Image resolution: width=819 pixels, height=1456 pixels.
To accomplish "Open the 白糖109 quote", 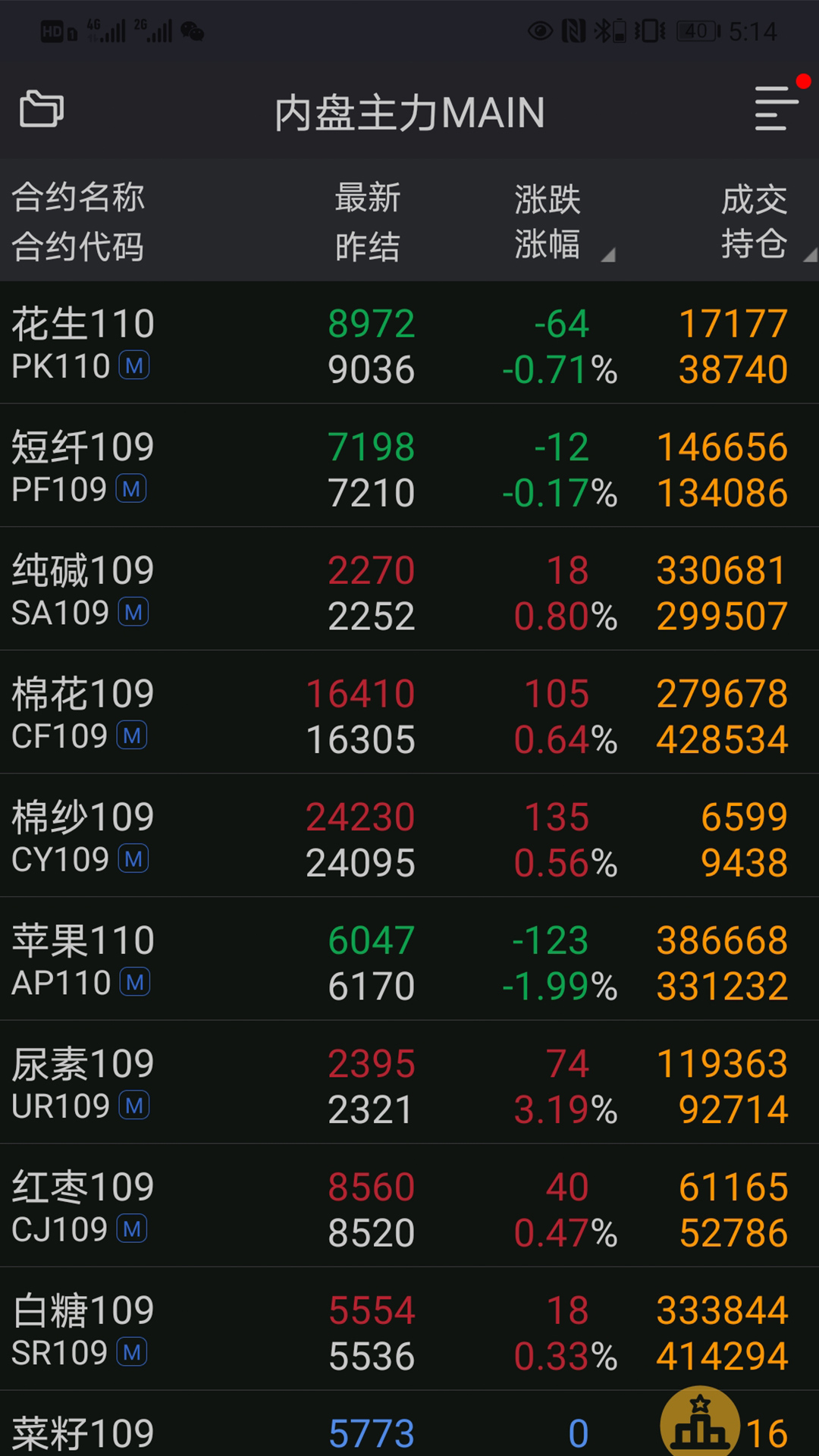I will [x=409, y=1332].
